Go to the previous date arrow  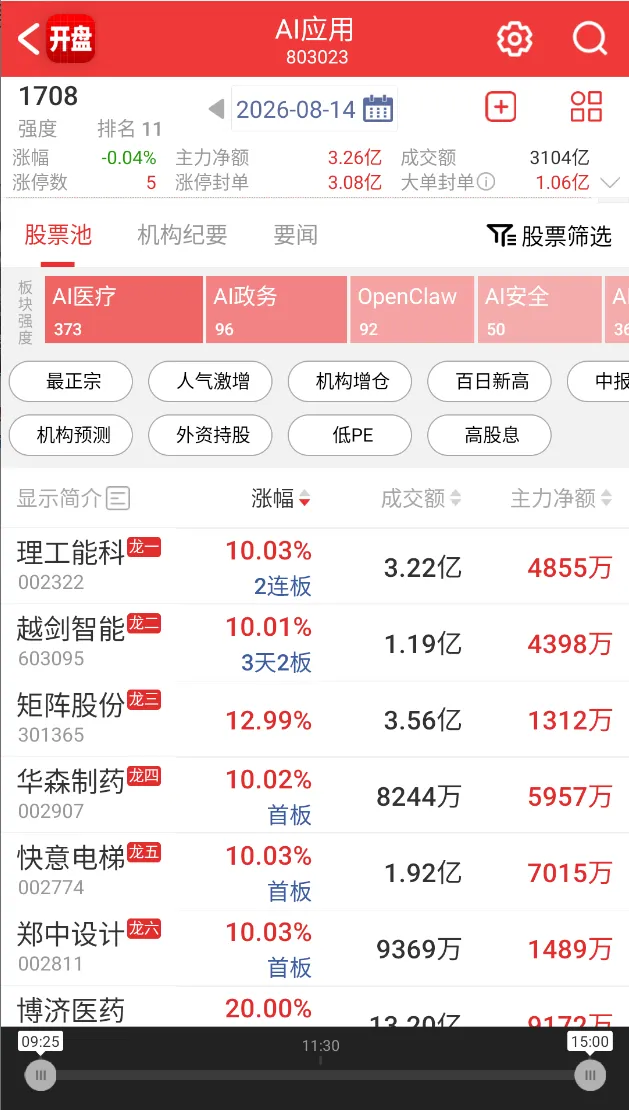tap(217, 109)
